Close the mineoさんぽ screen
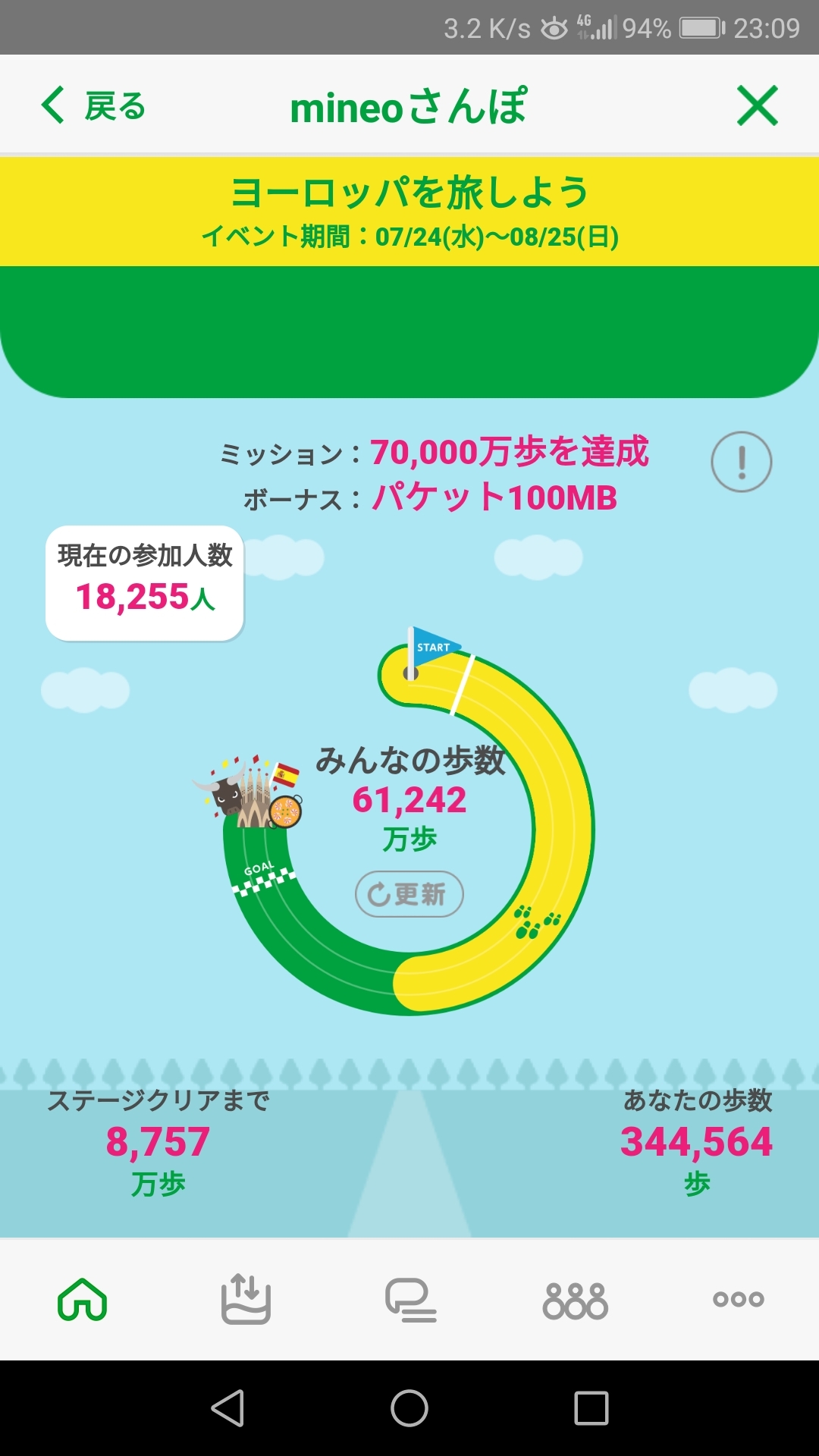This screenshot has width=819, height=1456. pos(758,105)
